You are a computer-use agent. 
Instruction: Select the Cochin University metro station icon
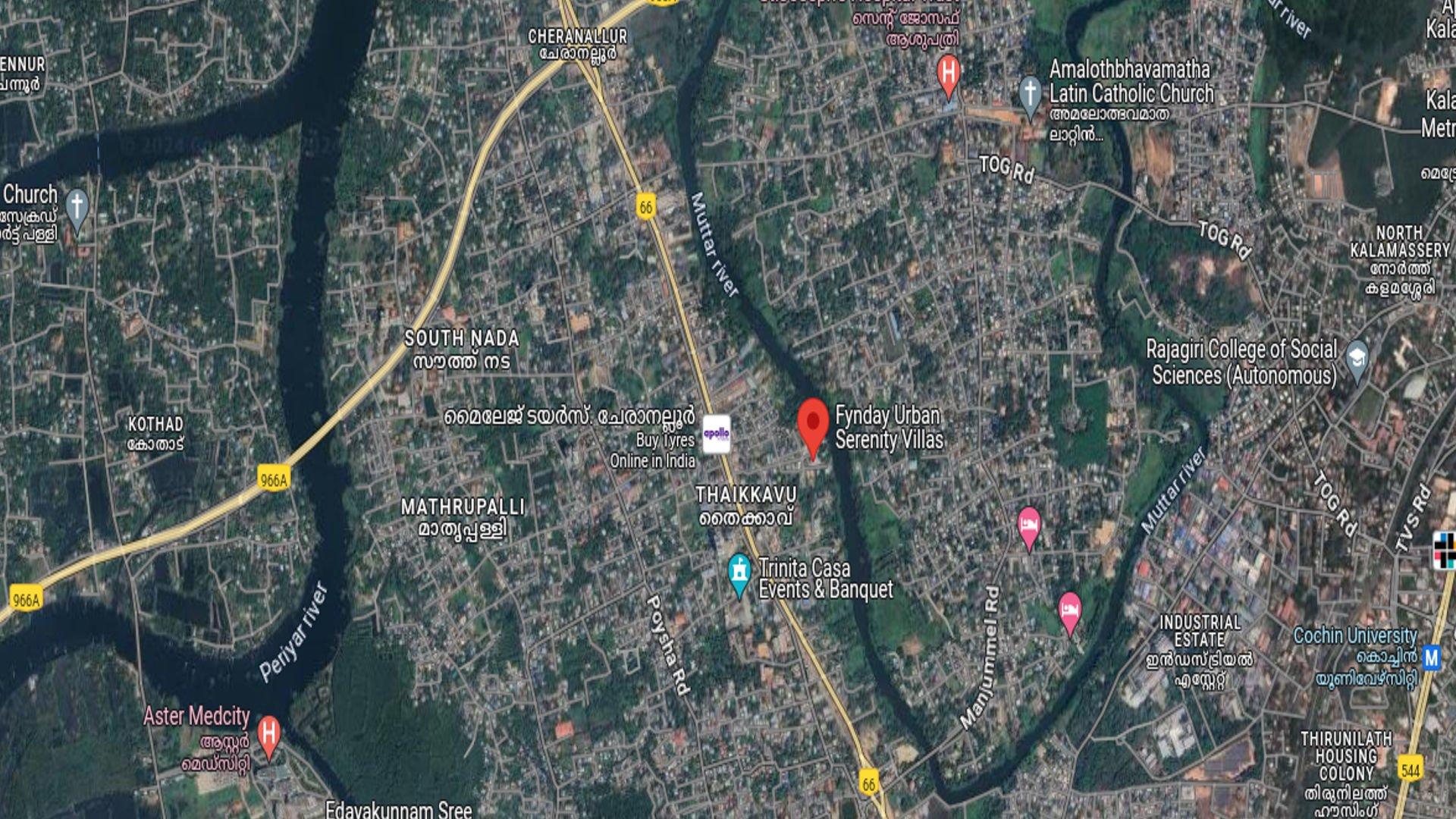[1431, 657]
